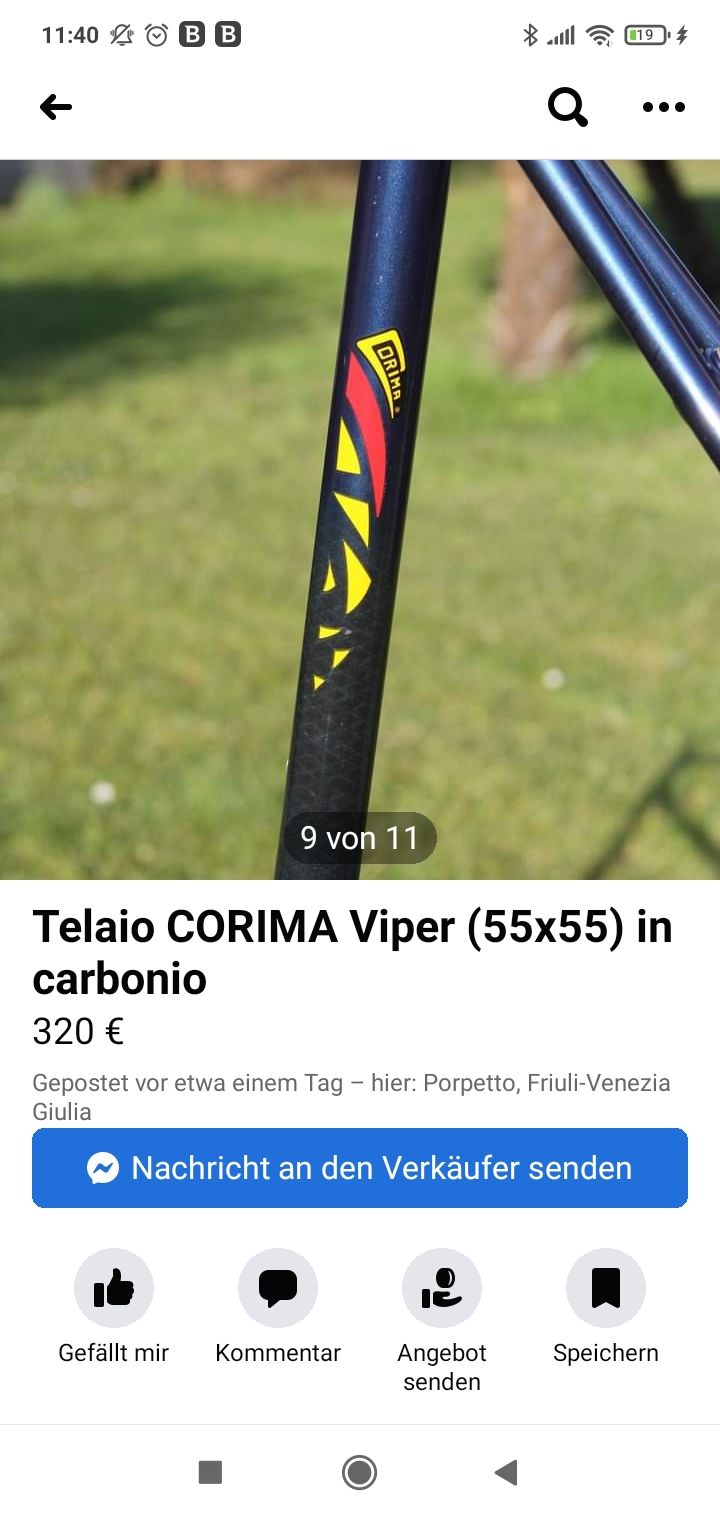Open recent apps via square button
Screen dimensions: 720x1520
(x=210, y=1472)
